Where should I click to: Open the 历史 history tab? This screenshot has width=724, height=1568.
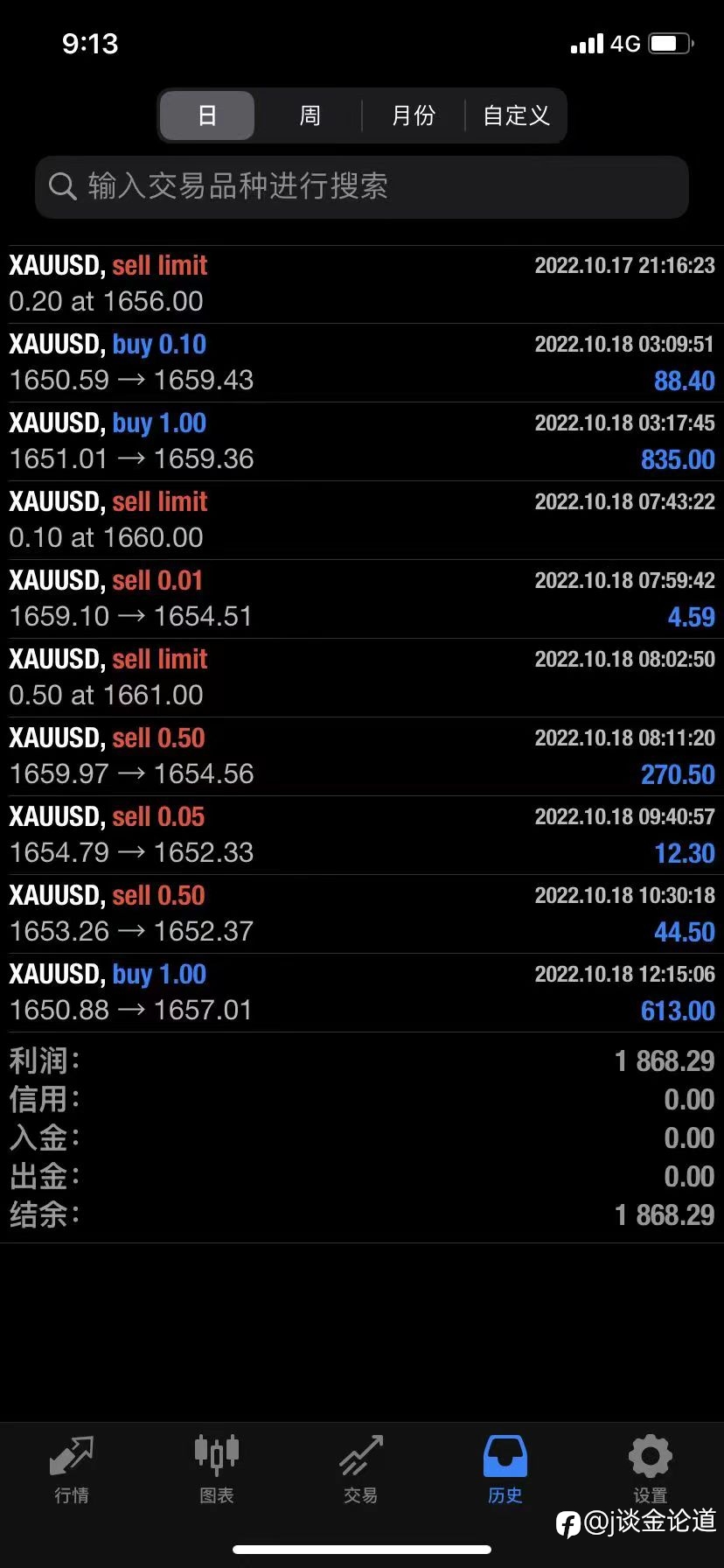tap(505, 1470)
